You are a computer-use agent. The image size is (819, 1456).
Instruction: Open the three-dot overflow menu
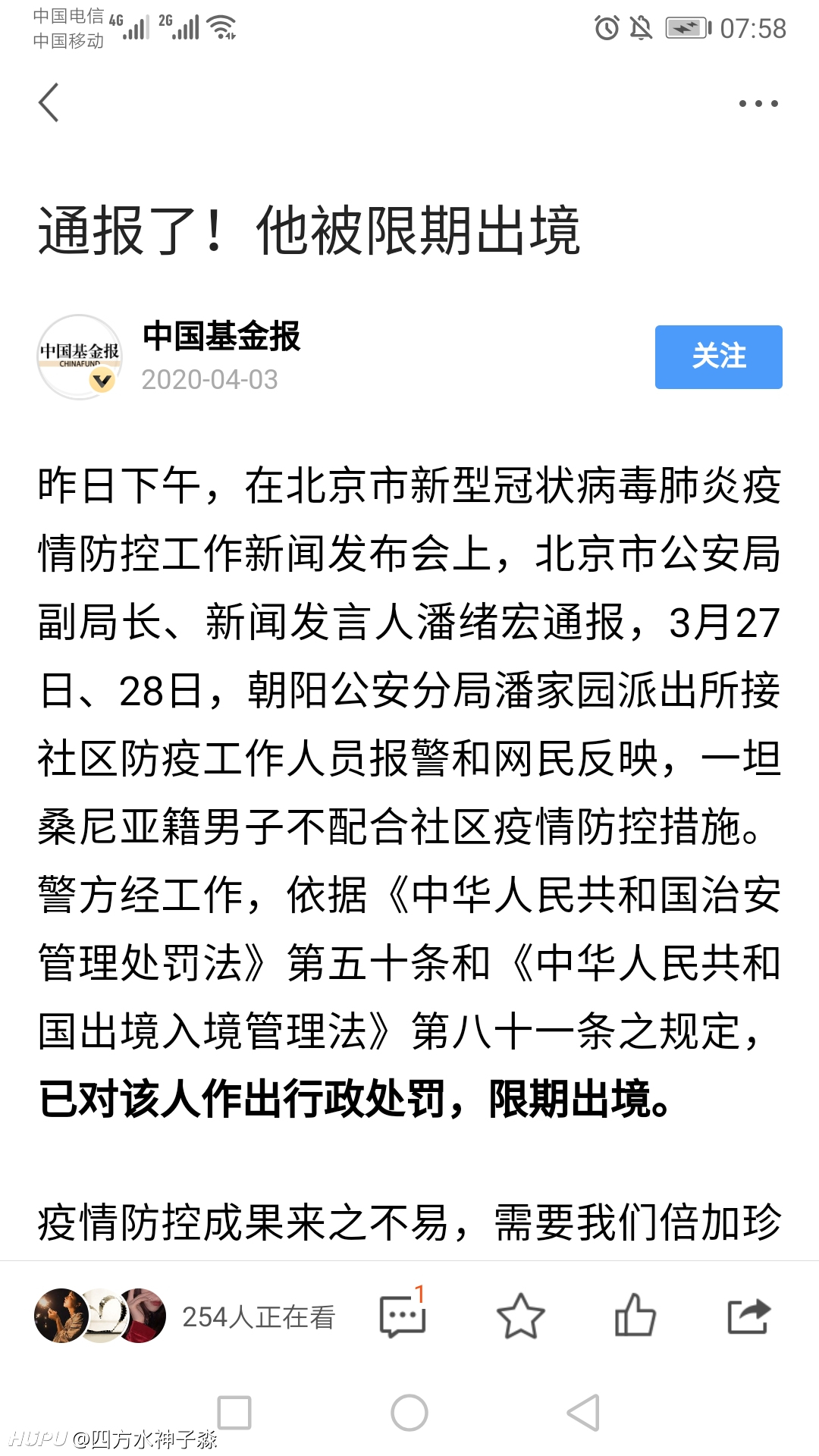758,103
